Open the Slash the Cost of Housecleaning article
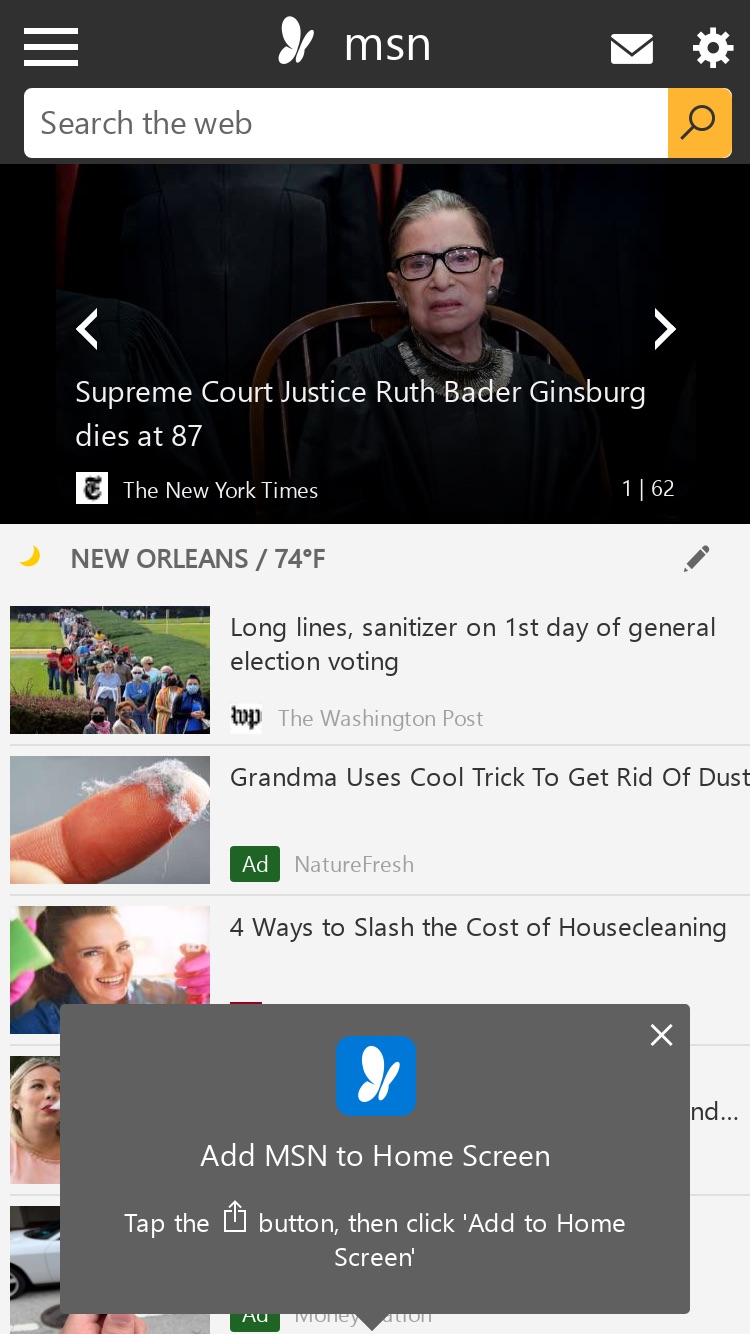This screenshot has width=750, height=1334. 478,928
